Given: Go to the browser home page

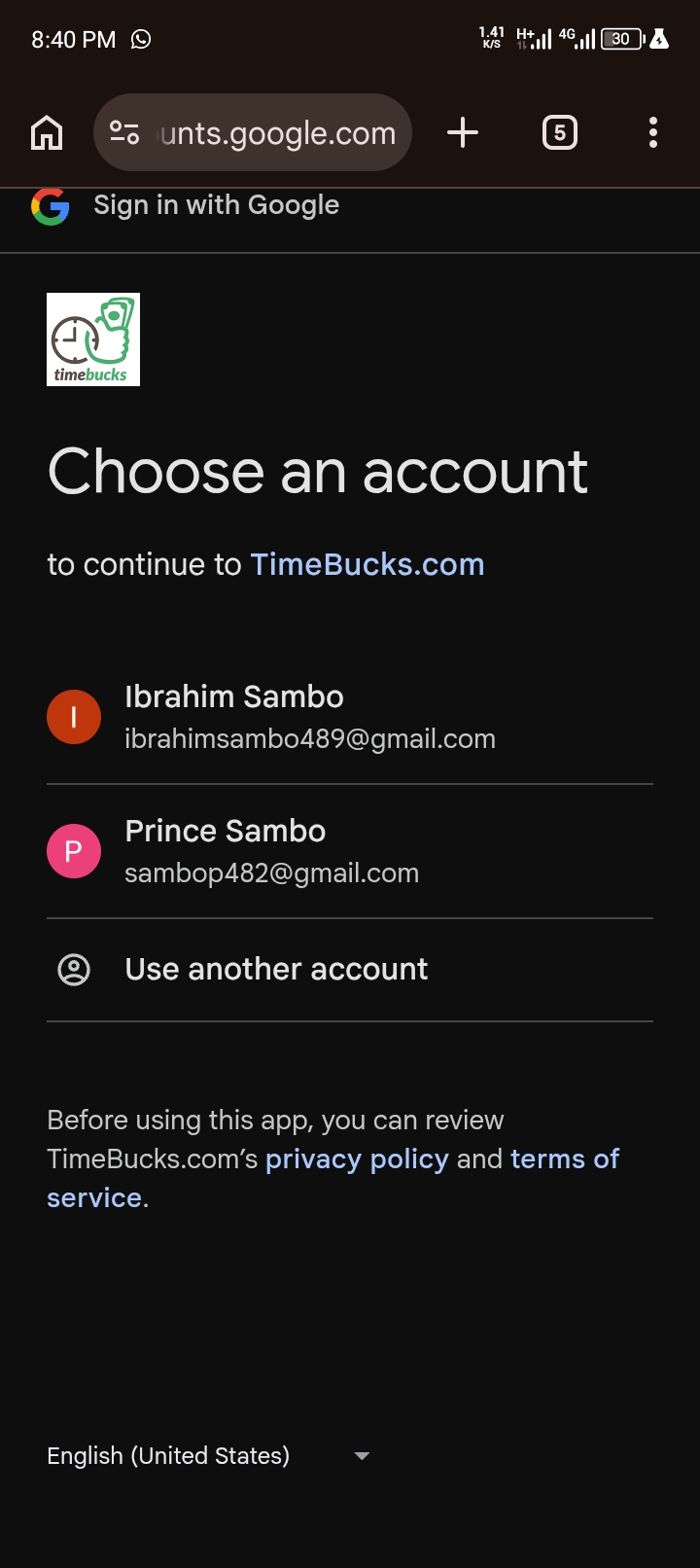Looking at the screenshot, I should tap(47, 132).
